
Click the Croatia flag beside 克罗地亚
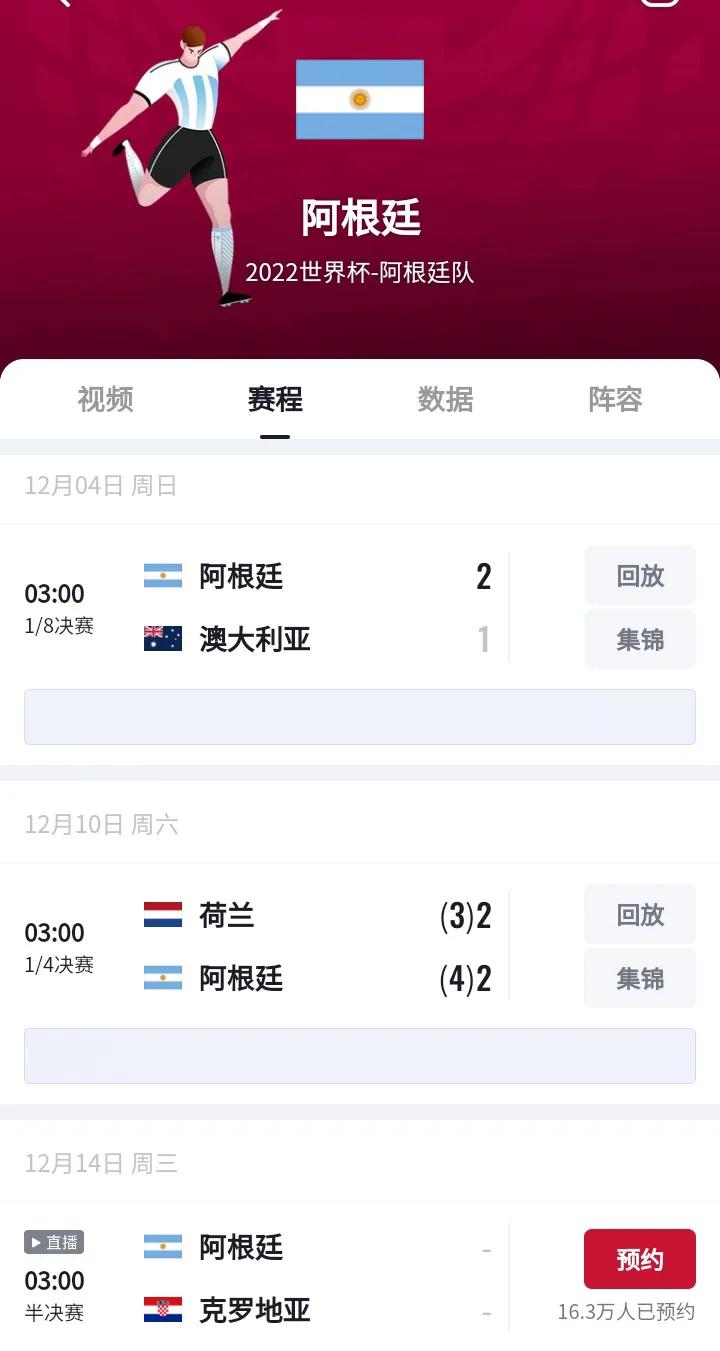pyautogui.click(x=162, y=1311)
